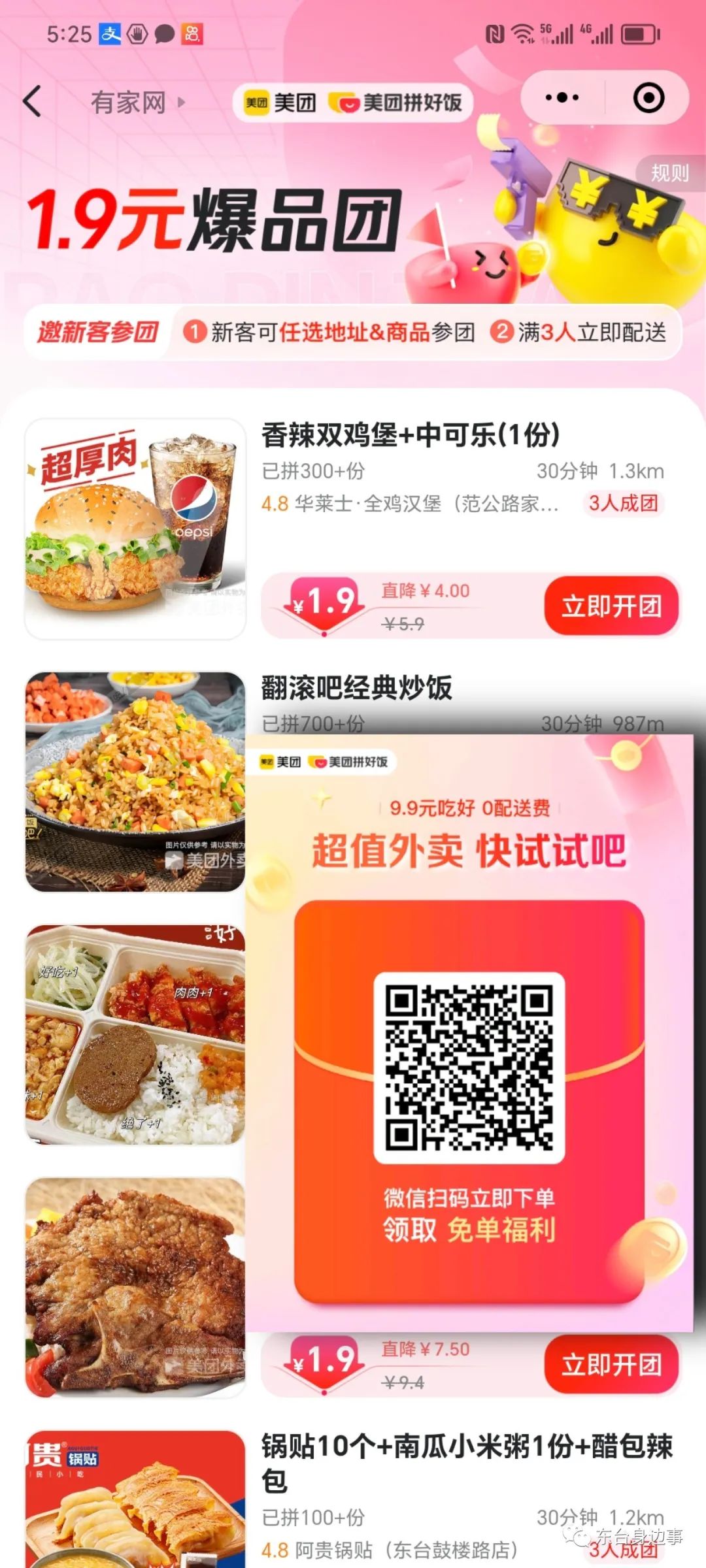This screenshot has width=706, height=1568.
Task: Tap 立即开团 beside the ¥9.4 item
Action: (x=611, y=1365)
